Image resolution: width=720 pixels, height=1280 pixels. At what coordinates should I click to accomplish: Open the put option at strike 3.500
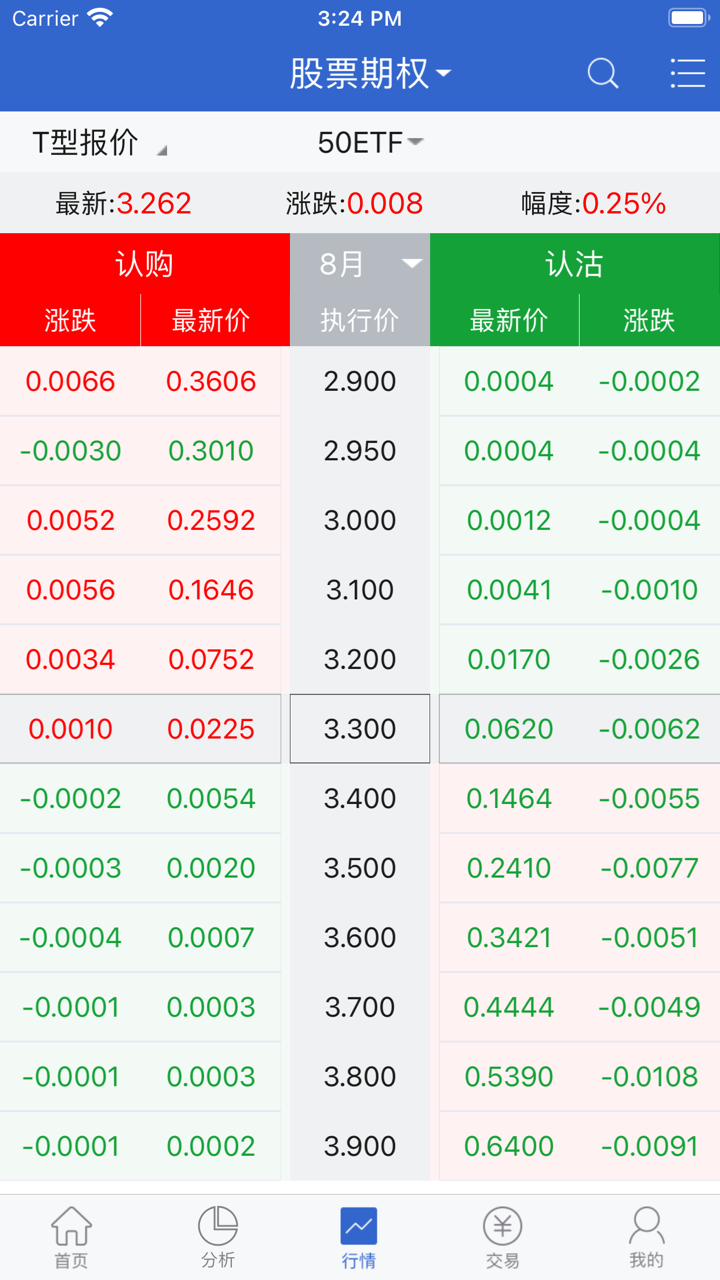[x=580, y=868]
